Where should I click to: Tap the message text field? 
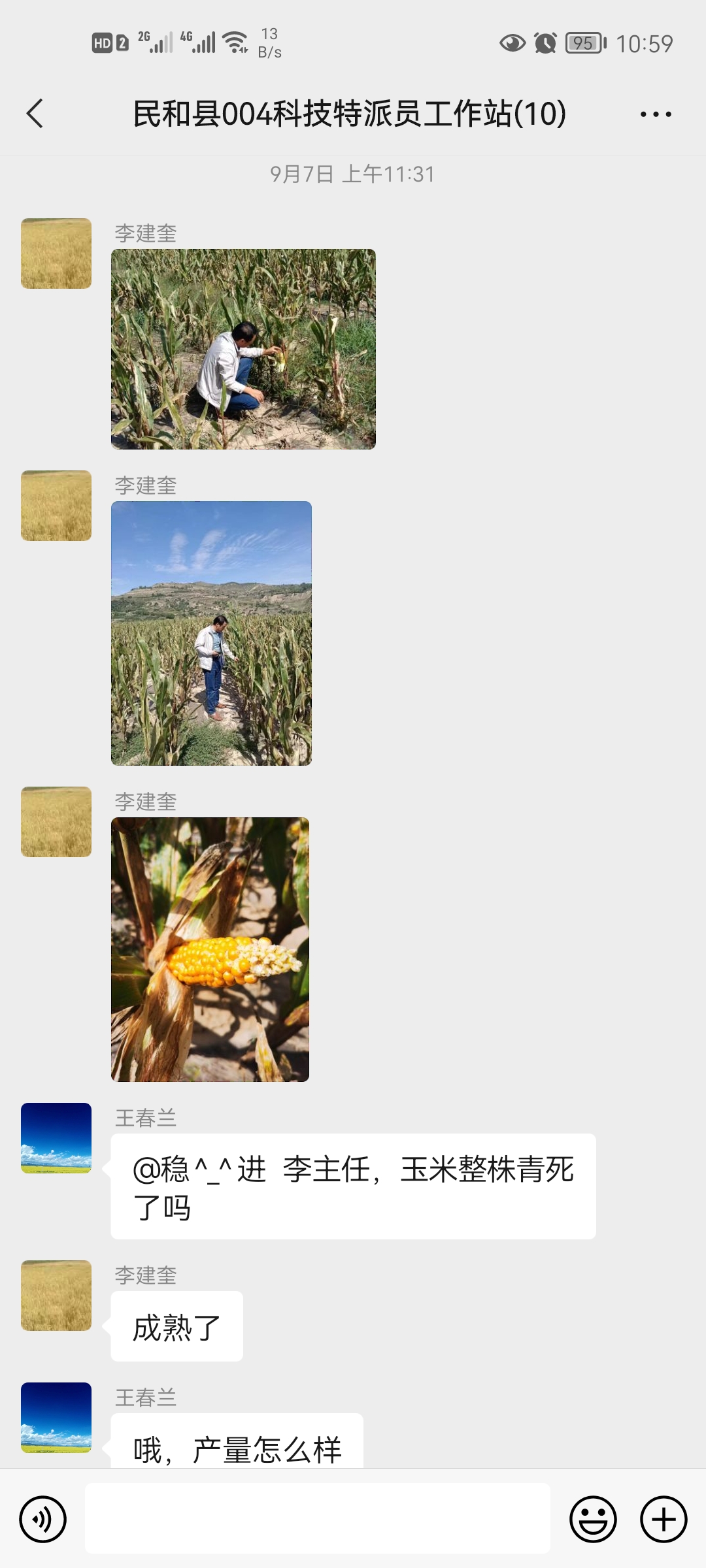tap(318, 1518)
